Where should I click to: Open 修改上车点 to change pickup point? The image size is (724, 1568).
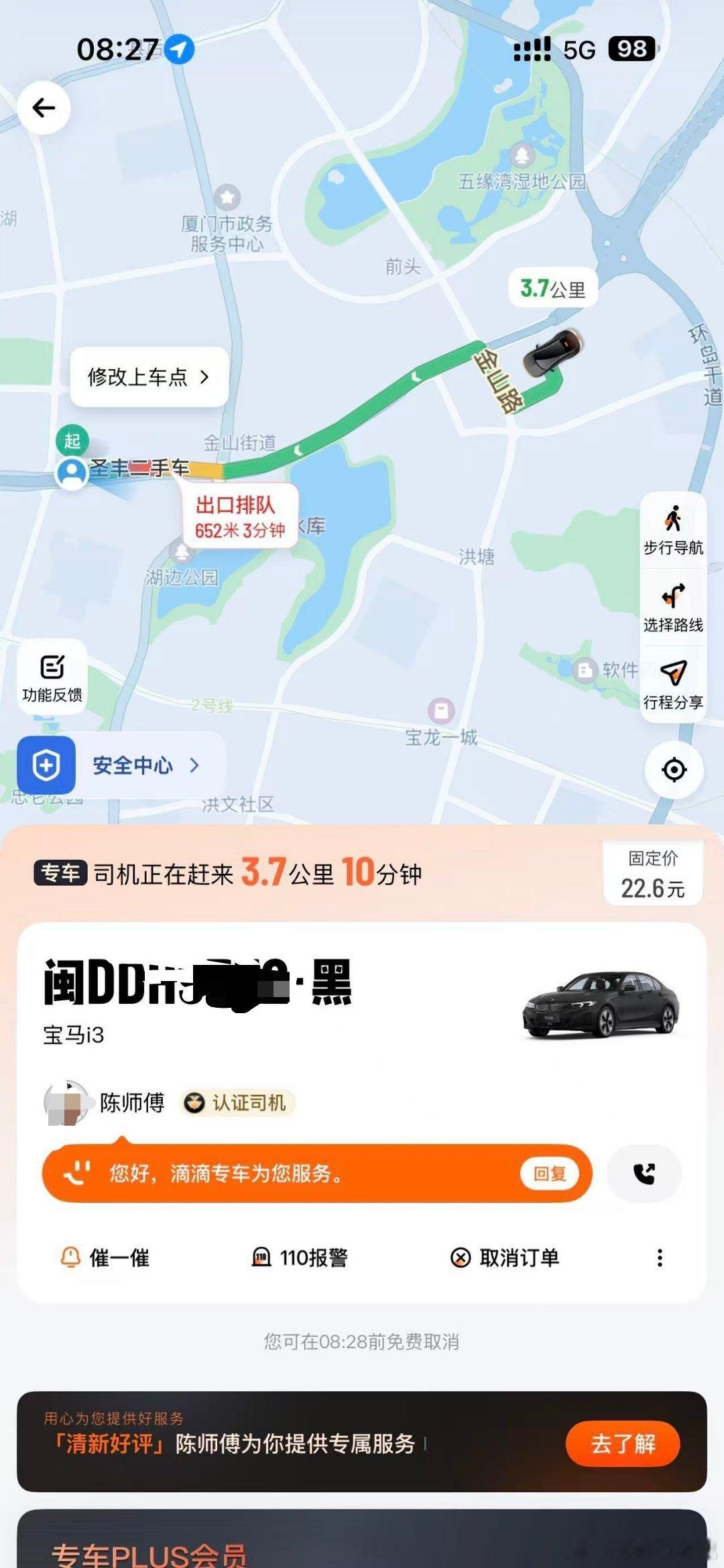click(x=149, y=377)
